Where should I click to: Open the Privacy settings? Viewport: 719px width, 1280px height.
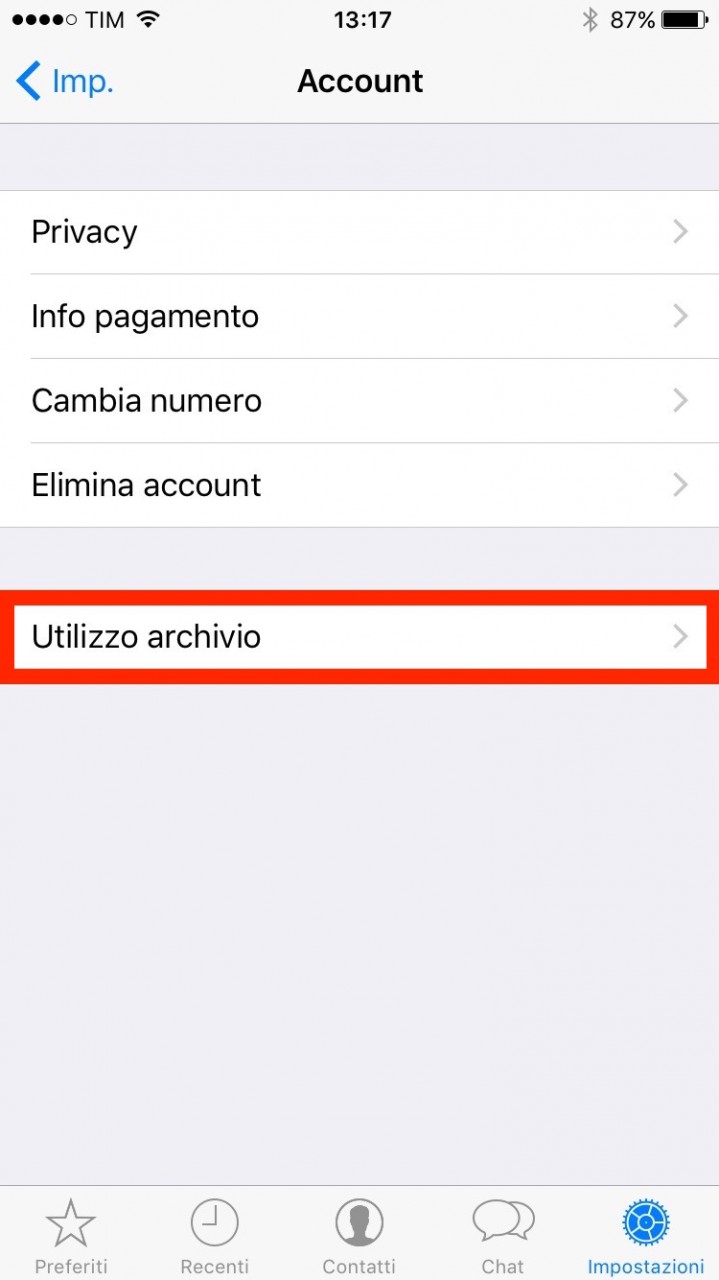[360, 232]
